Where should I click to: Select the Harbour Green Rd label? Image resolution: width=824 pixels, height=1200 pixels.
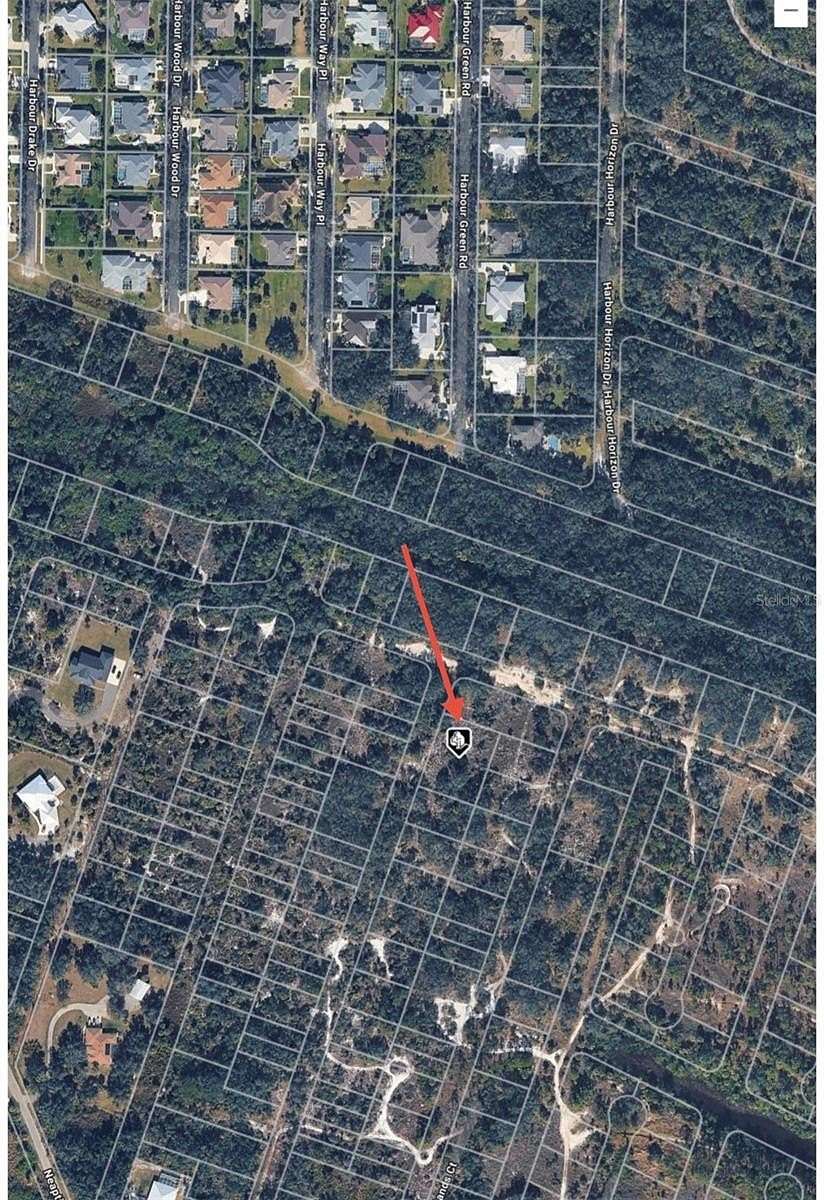463,215
